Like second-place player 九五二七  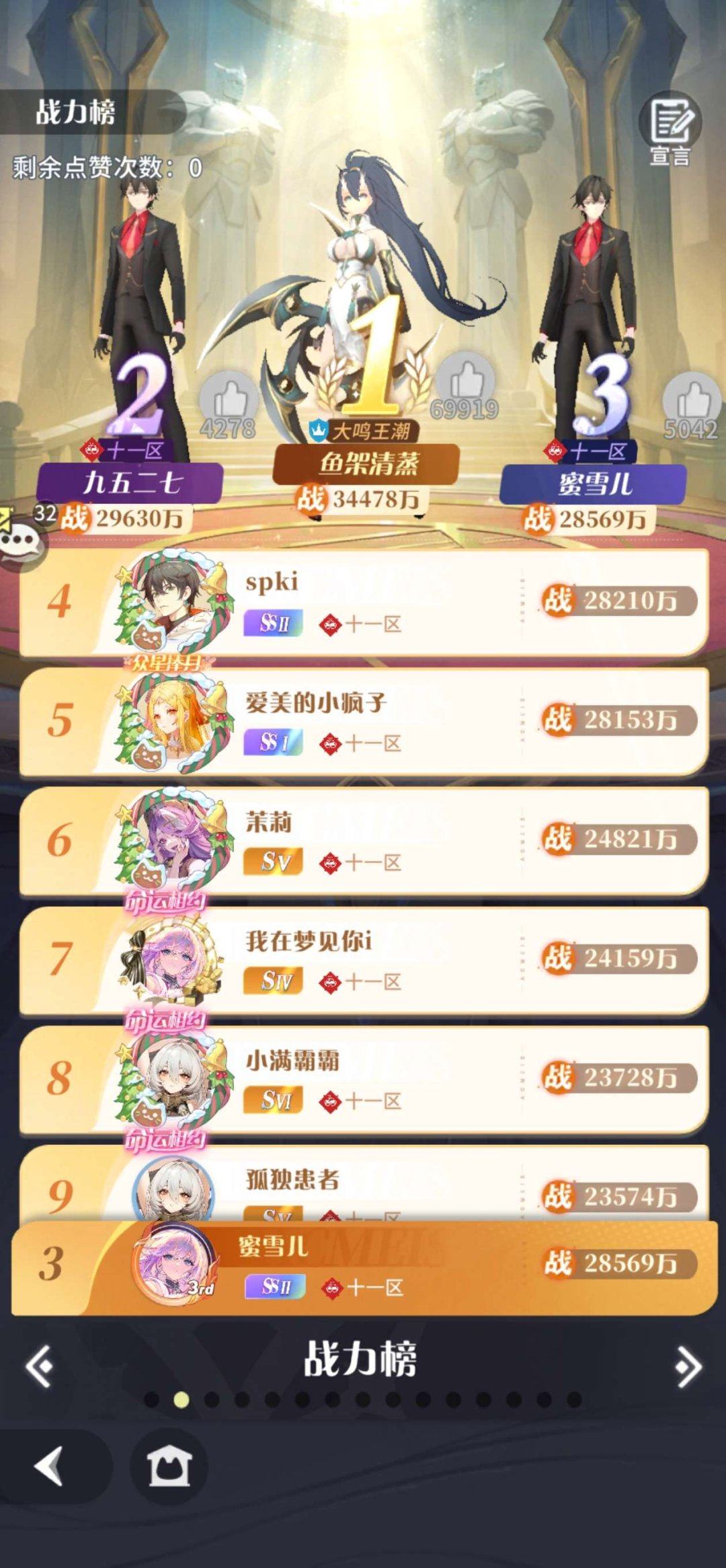229,402
